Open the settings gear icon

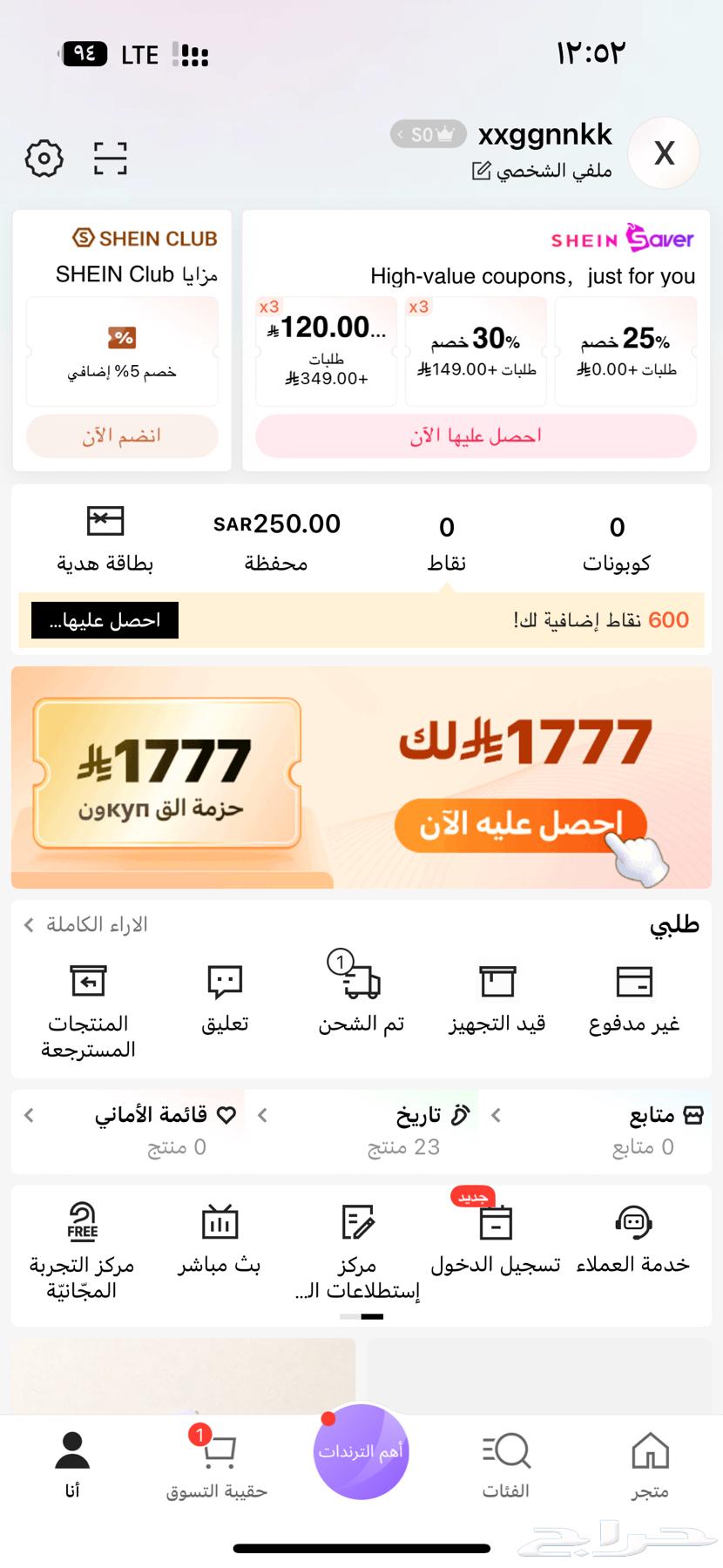(x=44, y=159)
